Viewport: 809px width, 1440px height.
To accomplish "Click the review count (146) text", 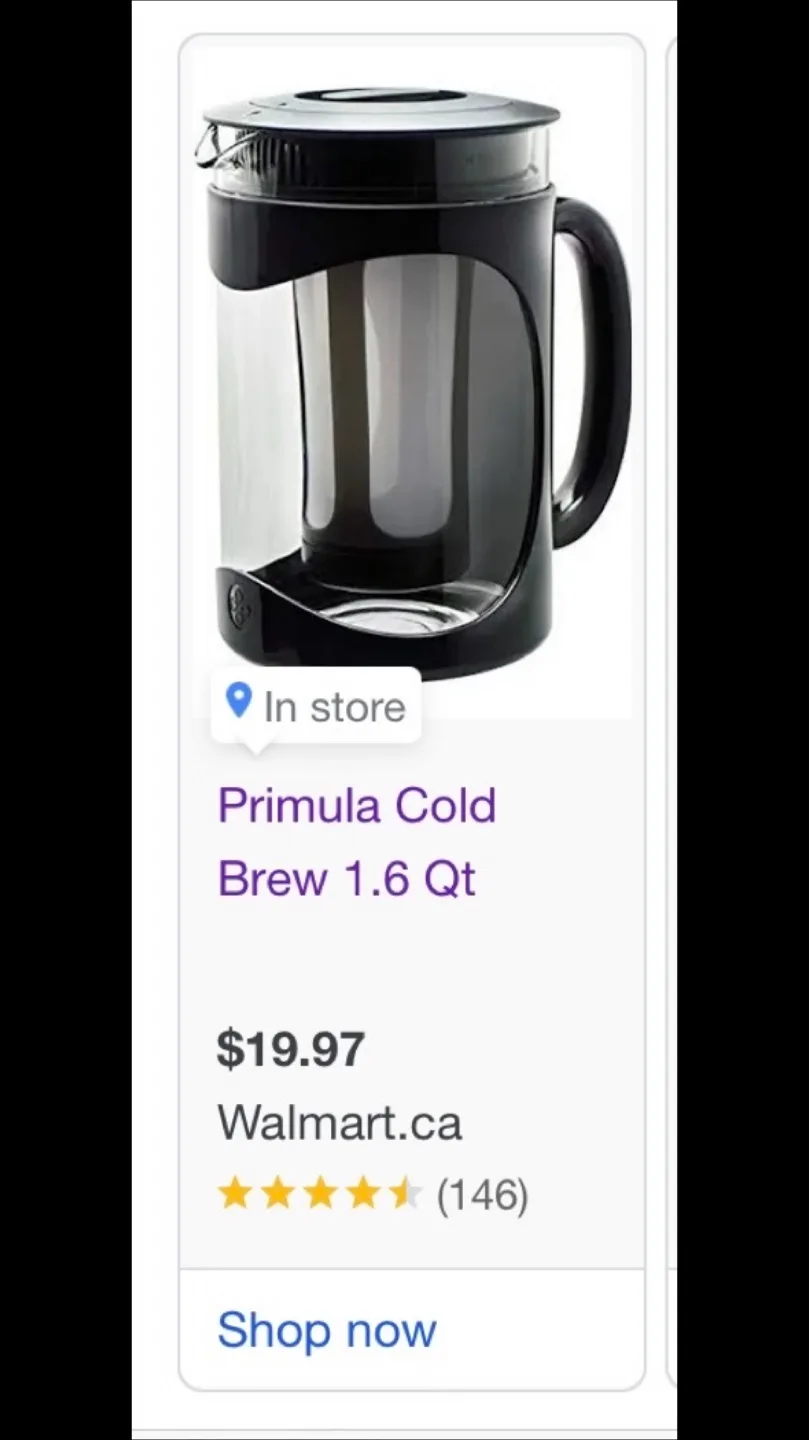I will pos(484,1192).
